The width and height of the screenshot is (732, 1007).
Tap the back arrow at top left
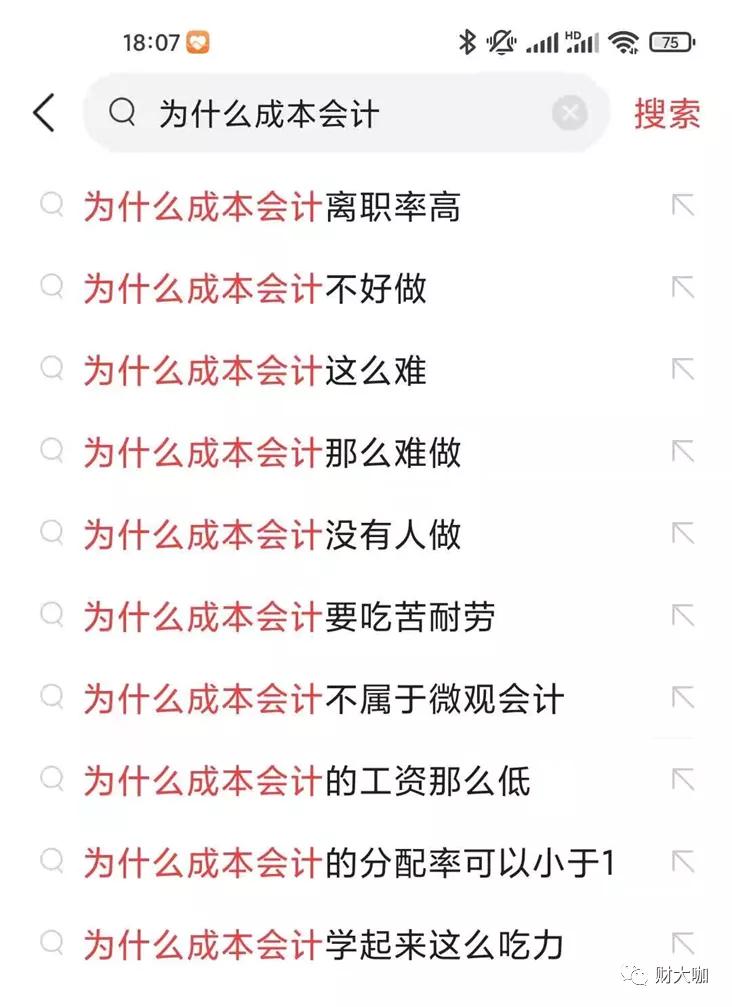tap(42, 113)
